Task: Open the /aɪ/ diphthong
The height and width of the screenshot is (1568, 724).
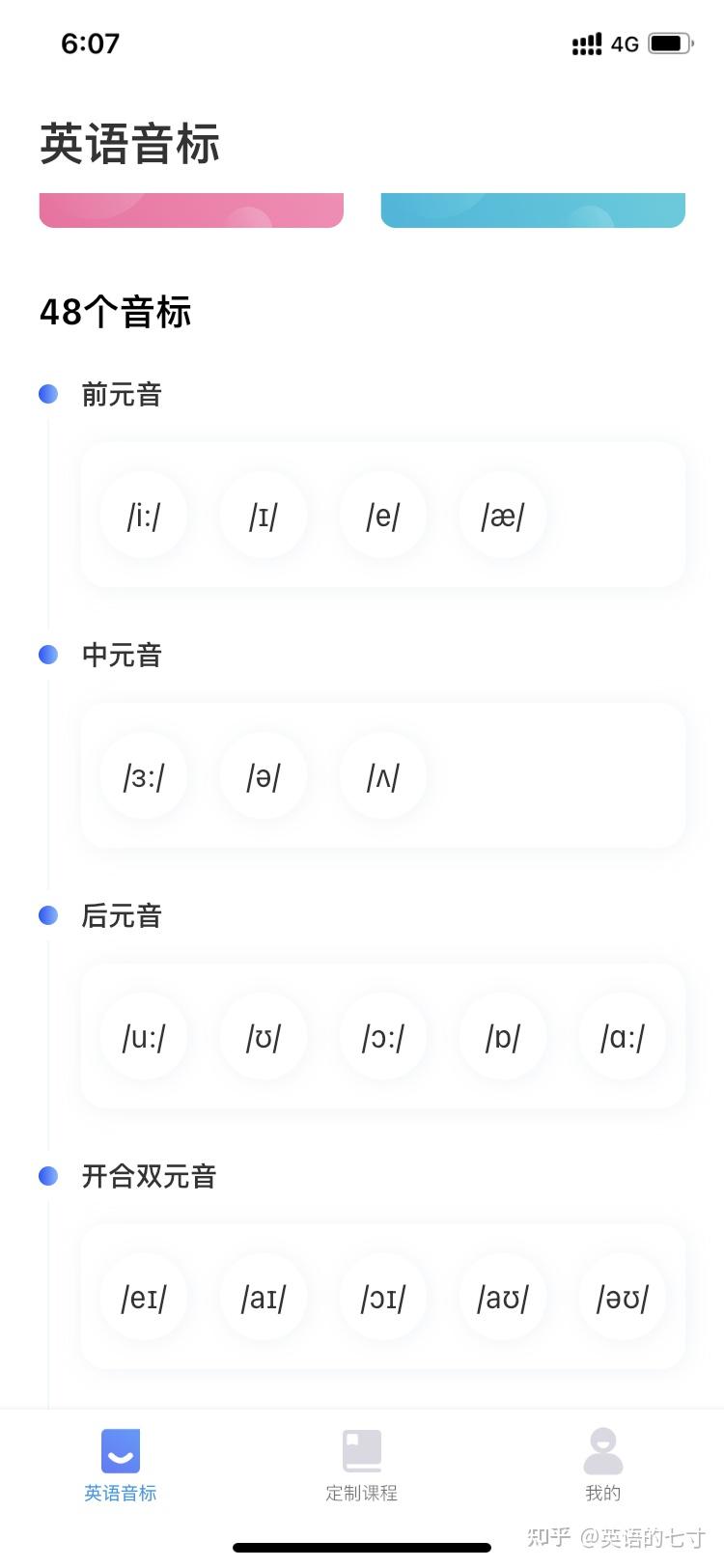Action: 264,1298
